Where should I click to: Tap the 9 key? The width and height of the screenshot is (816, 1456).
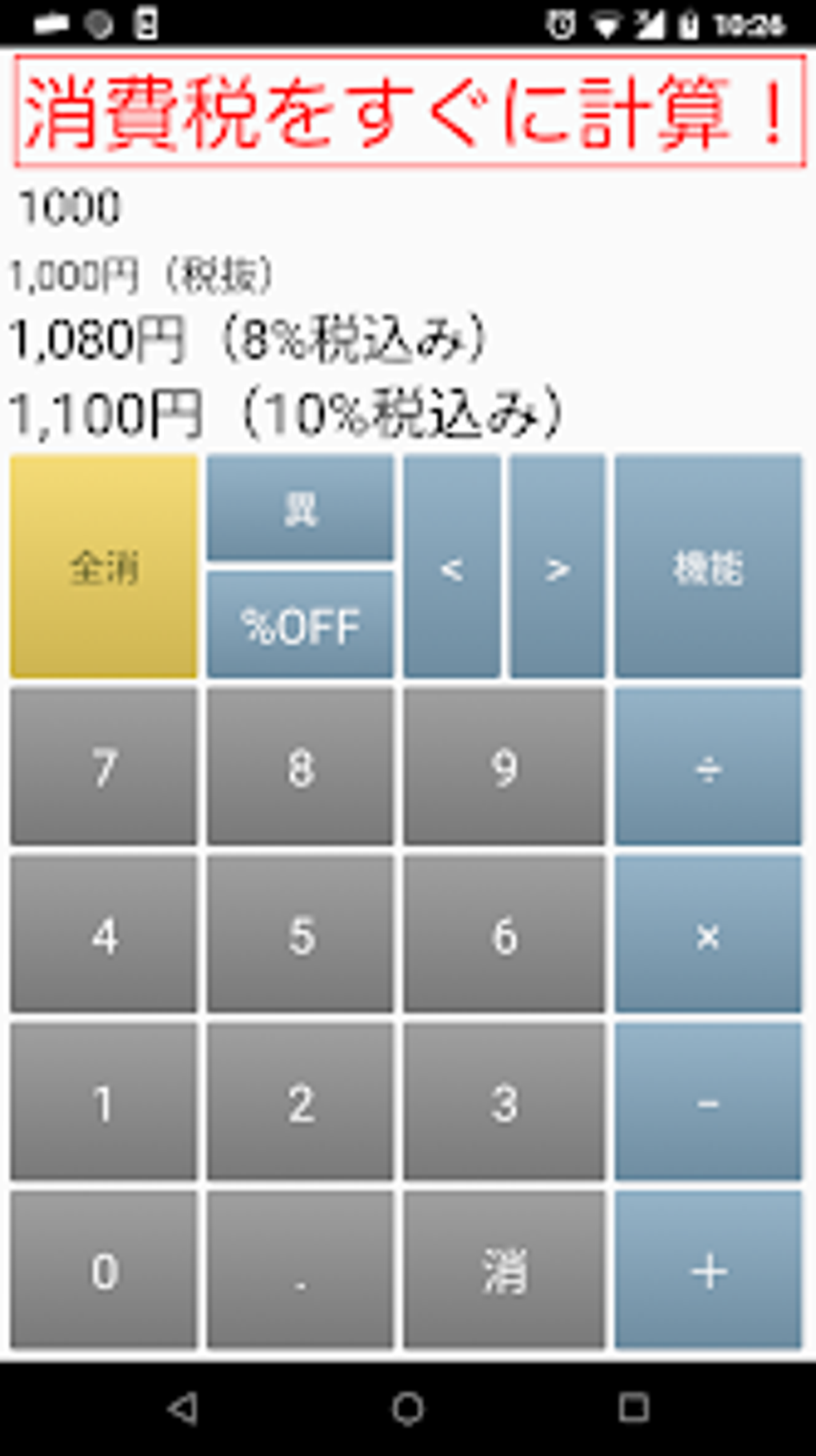click(x=504, y=766)
